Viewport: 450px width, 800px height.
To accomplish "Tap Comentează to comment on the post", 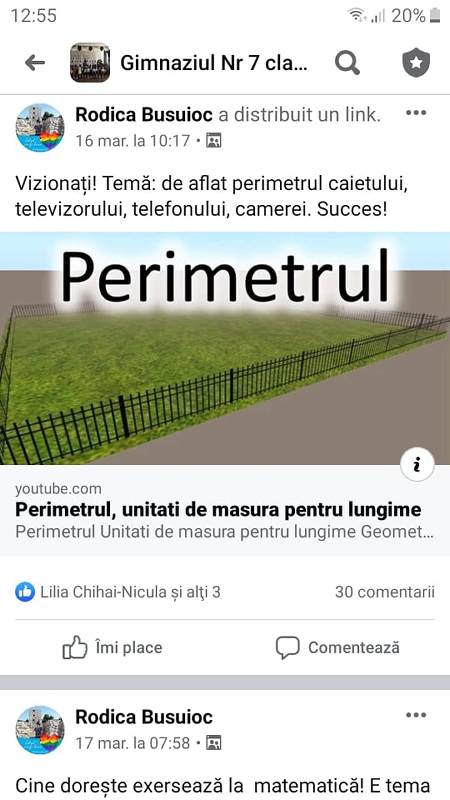I will pos(337,647).
